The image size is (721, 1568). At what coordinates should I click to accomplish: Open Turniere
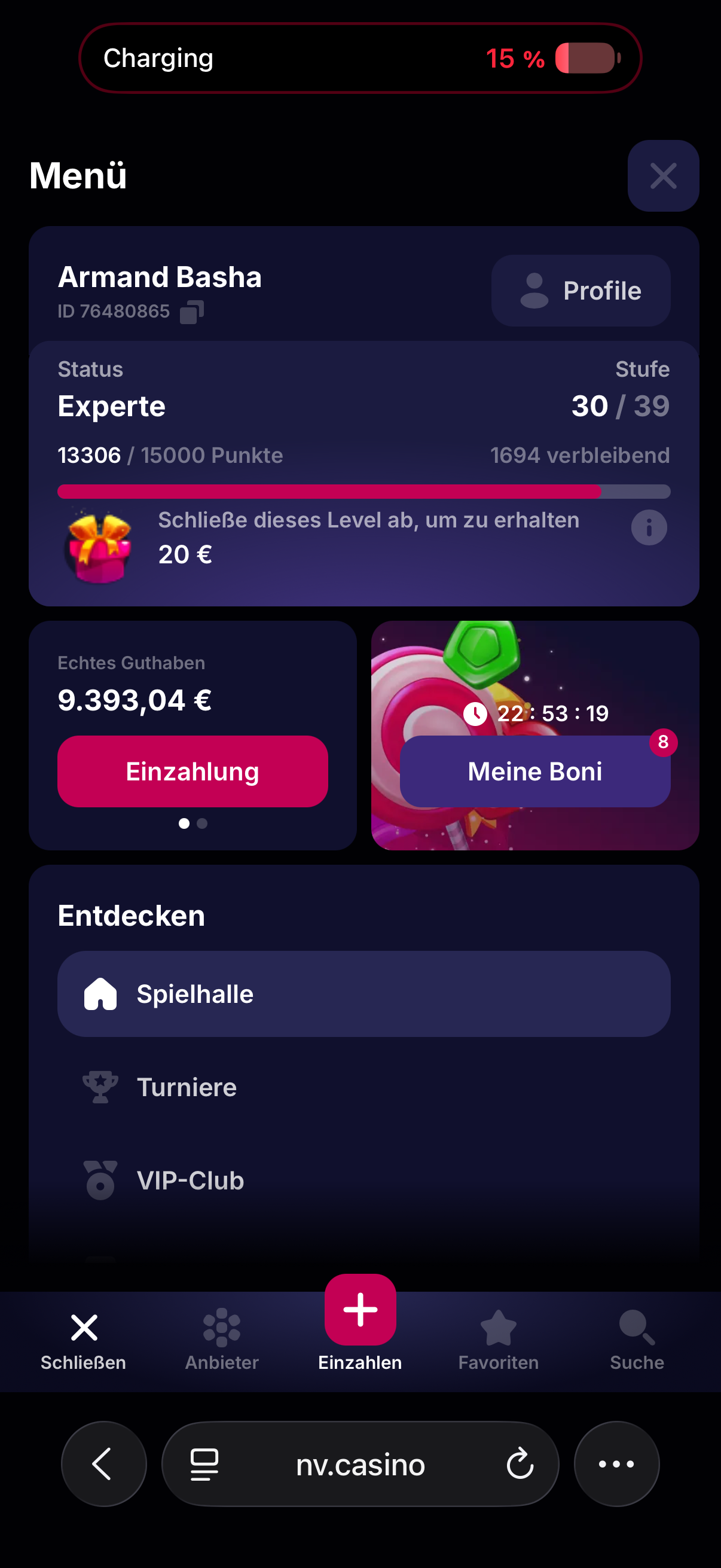click(x=186, y=1087)
